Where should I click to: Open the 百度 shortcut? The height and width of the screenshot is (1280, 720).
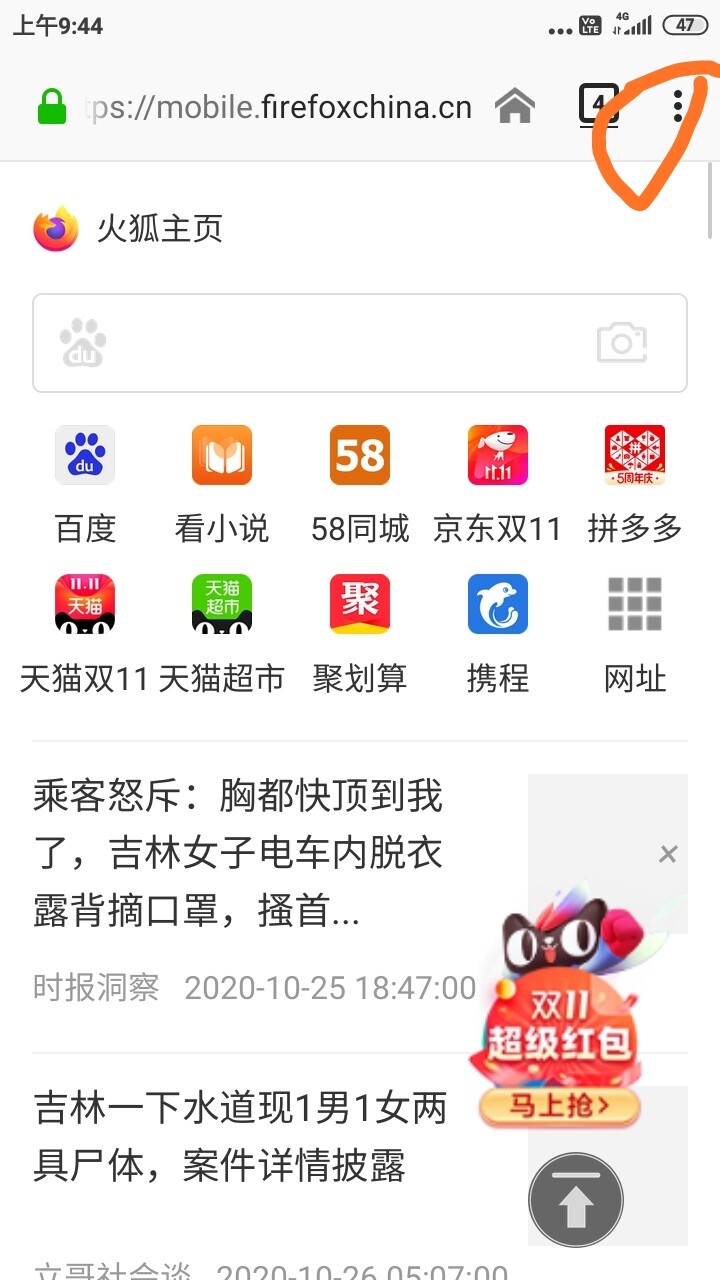click(x=85, y=485)
